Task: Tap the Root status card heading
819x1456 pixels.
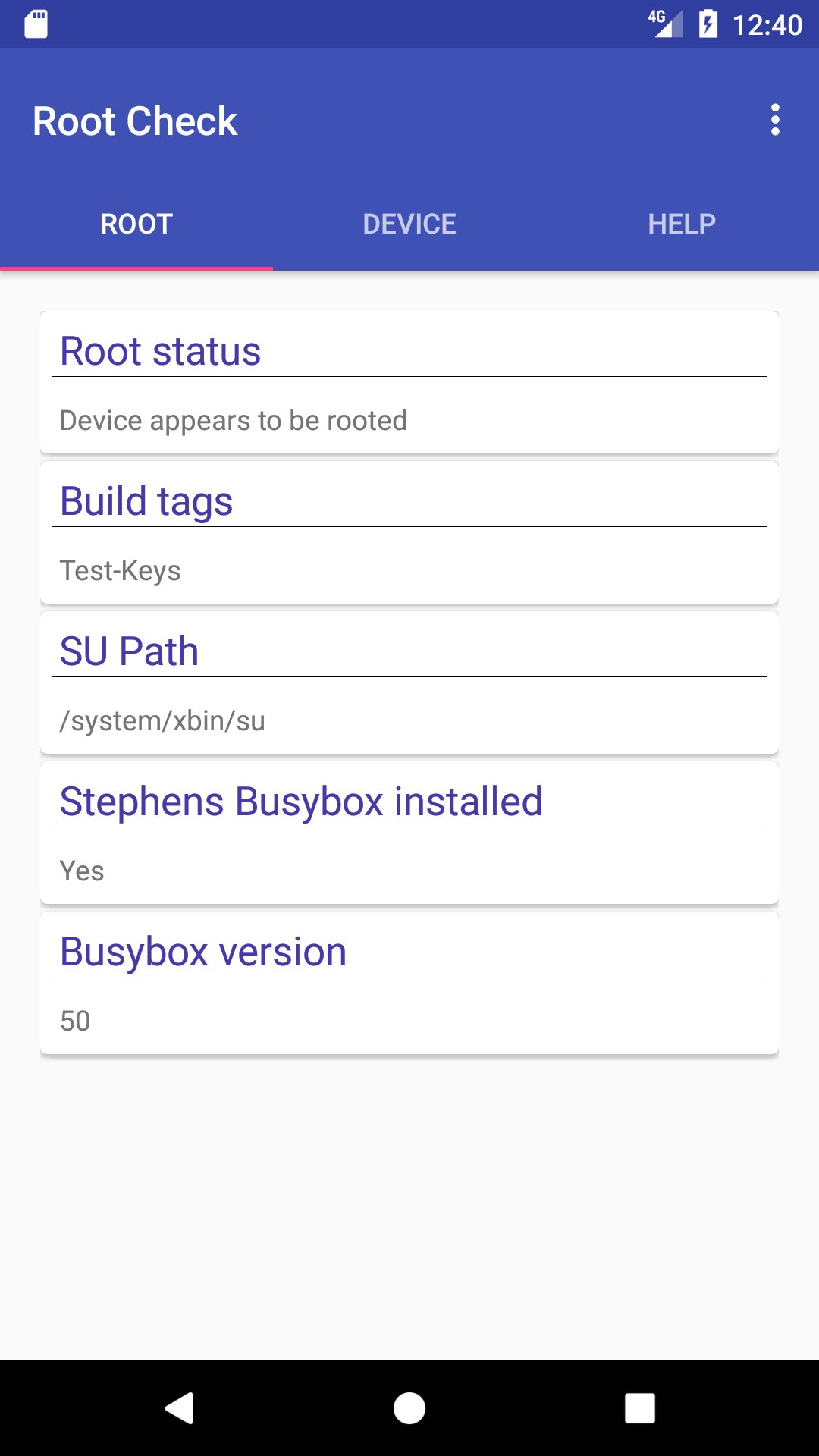Action: point(160,350)
